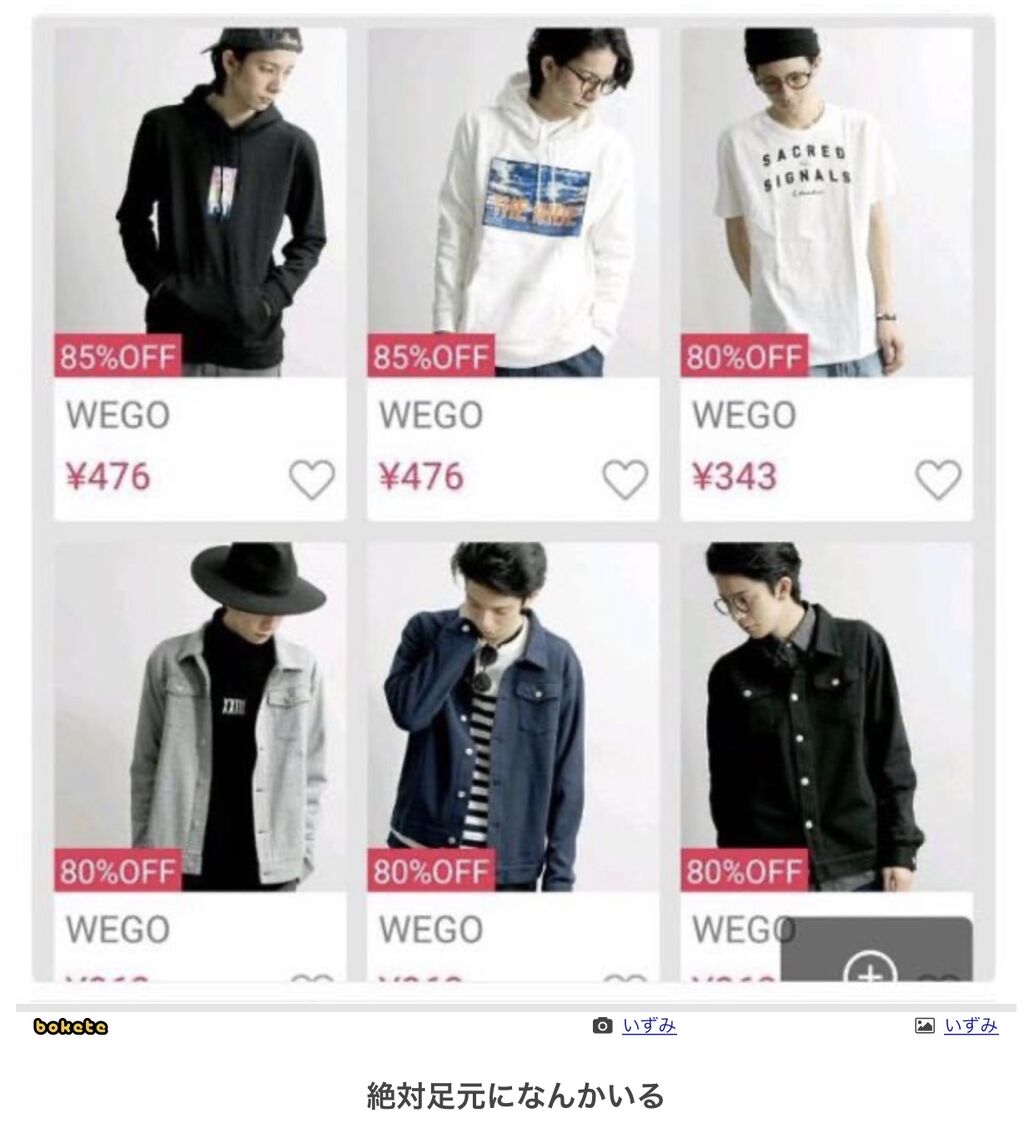This screenshot has width=1024, height=1123.
Task: Open the いずみ link beside the picture icon
Action: (971, 1026)
